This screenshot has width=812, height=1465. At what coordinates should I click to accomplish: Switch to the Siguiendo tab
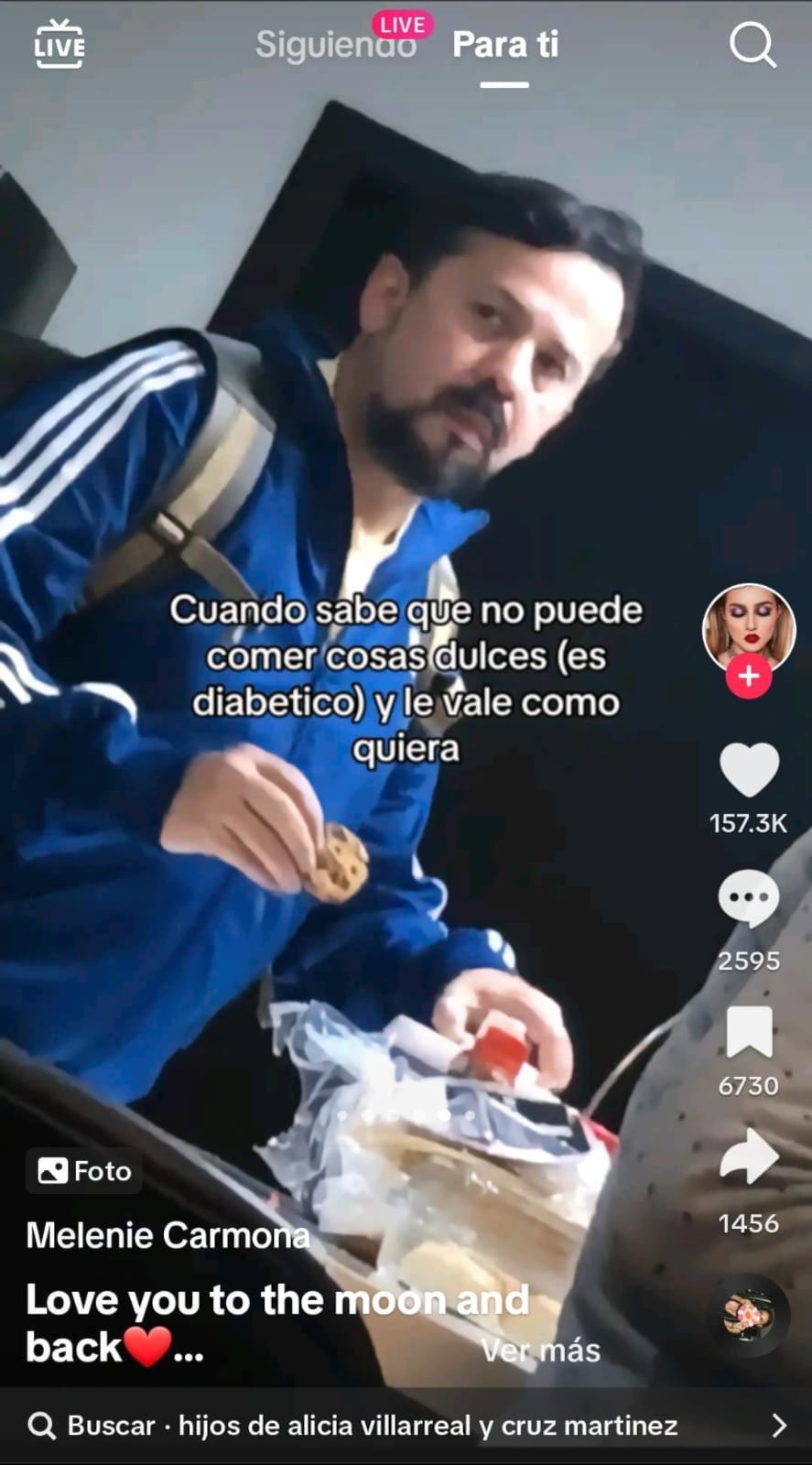(x=335, y=44)
